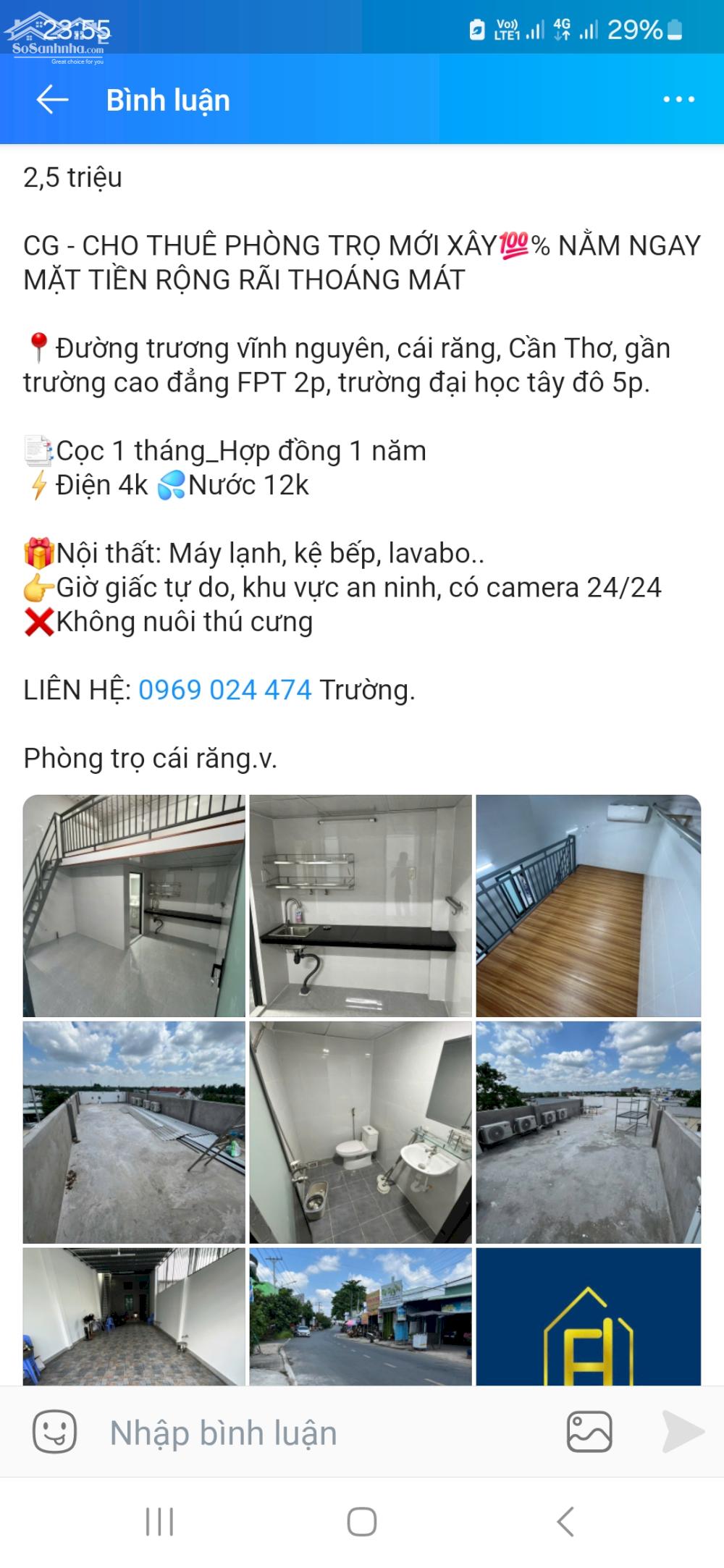Go back from the Bình luận screen
724x1568 pixels.
[x=52, y=100]
